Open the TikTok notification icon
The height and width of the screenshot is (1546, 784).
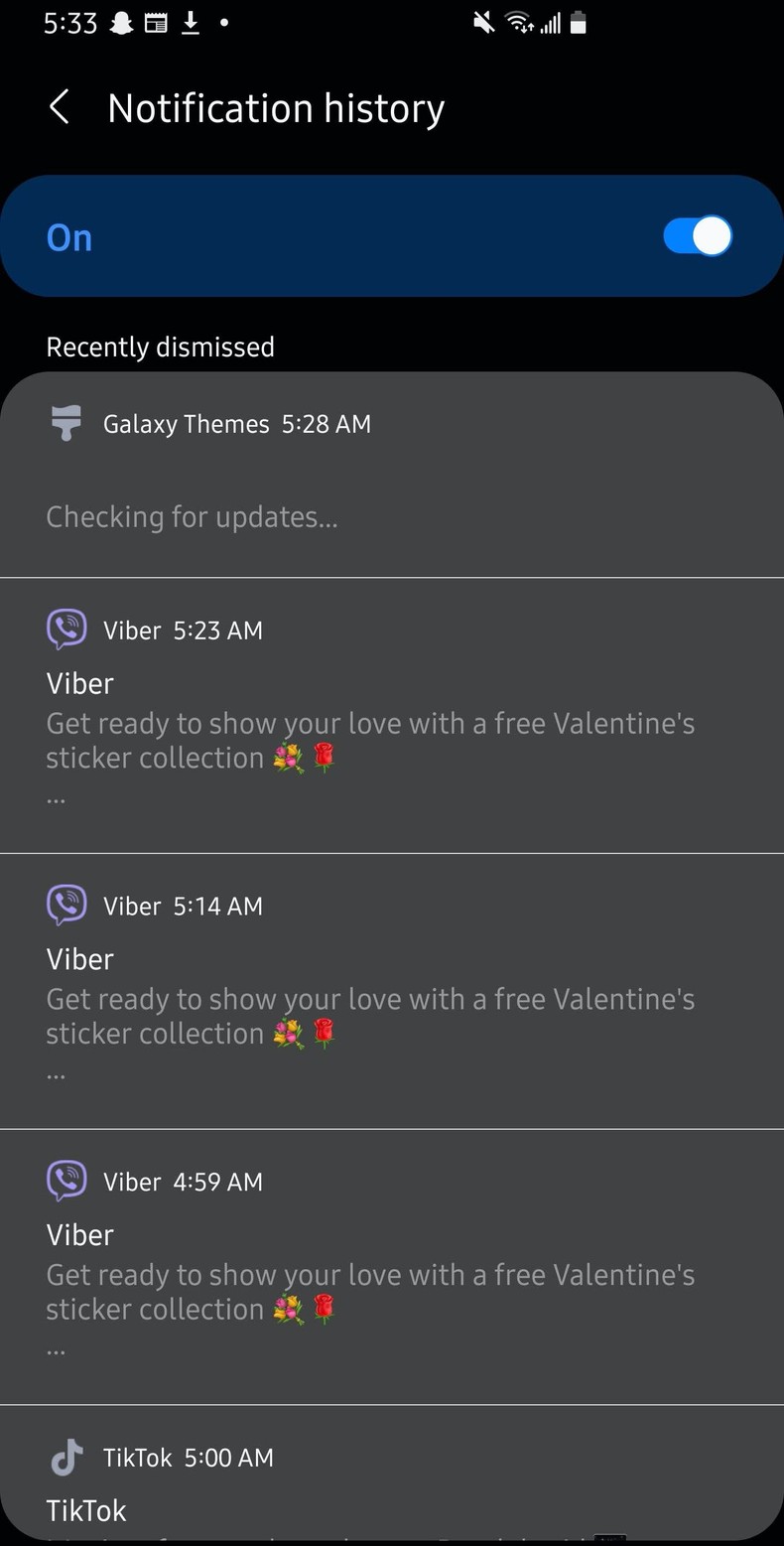65,1457
